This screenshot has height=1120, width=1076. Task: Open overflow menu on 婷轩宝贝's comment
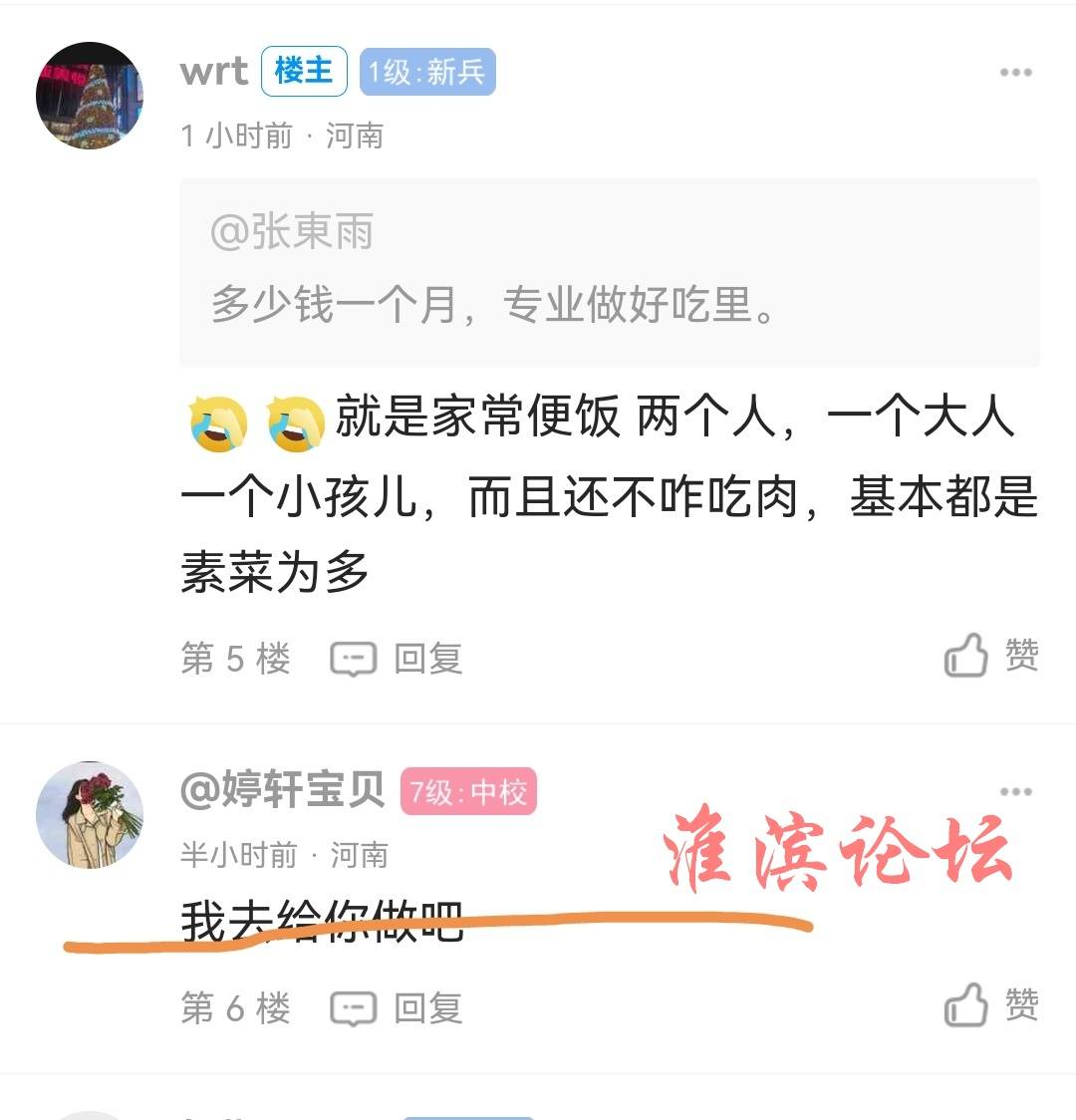click(1015, 792)
